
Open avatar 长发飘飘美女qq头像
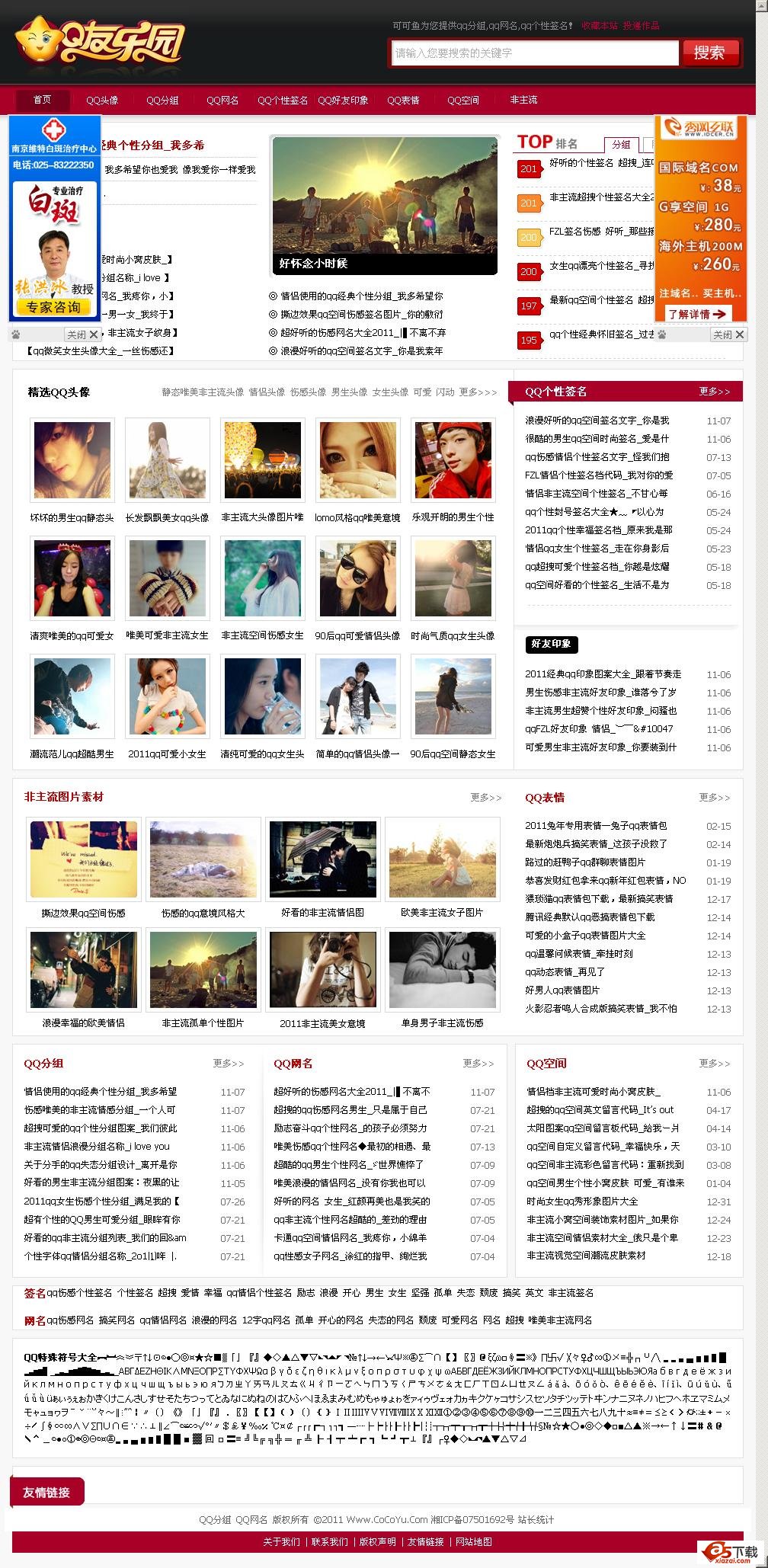click(x=167, y=459)
